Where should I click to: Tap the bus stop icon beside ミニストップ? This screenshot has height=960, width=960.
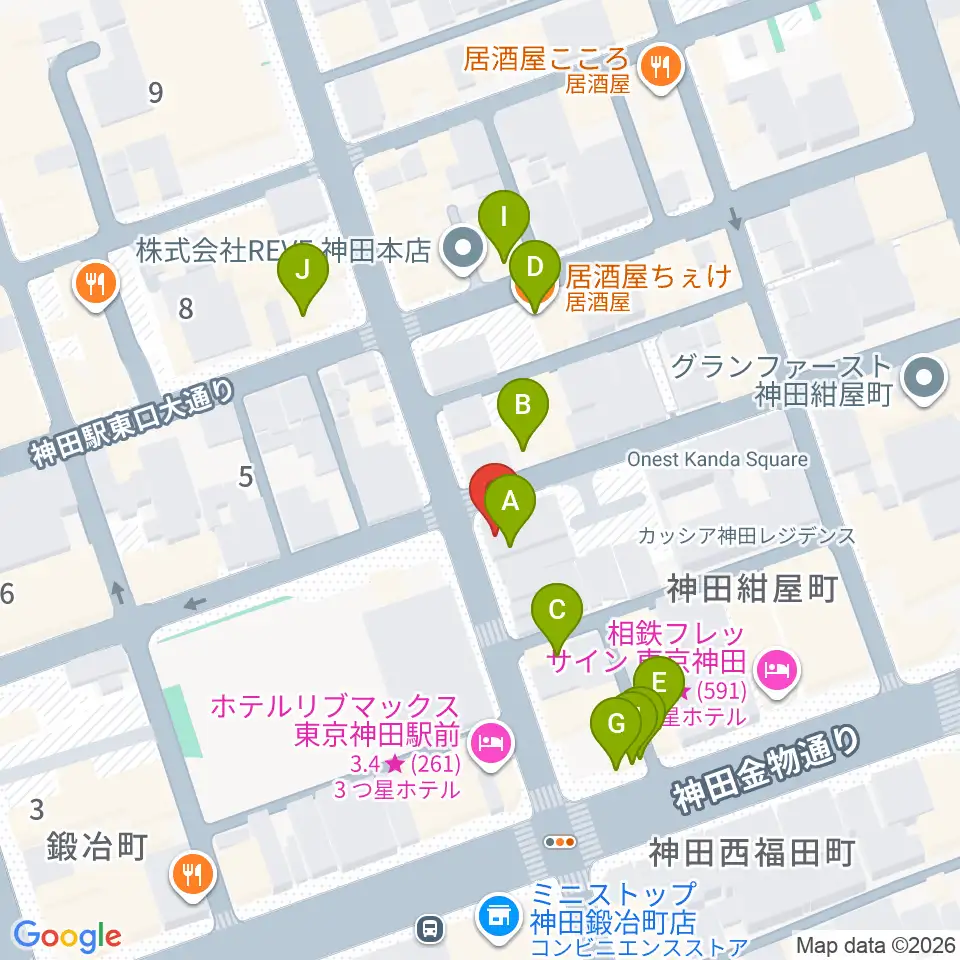tap(430, 928)
